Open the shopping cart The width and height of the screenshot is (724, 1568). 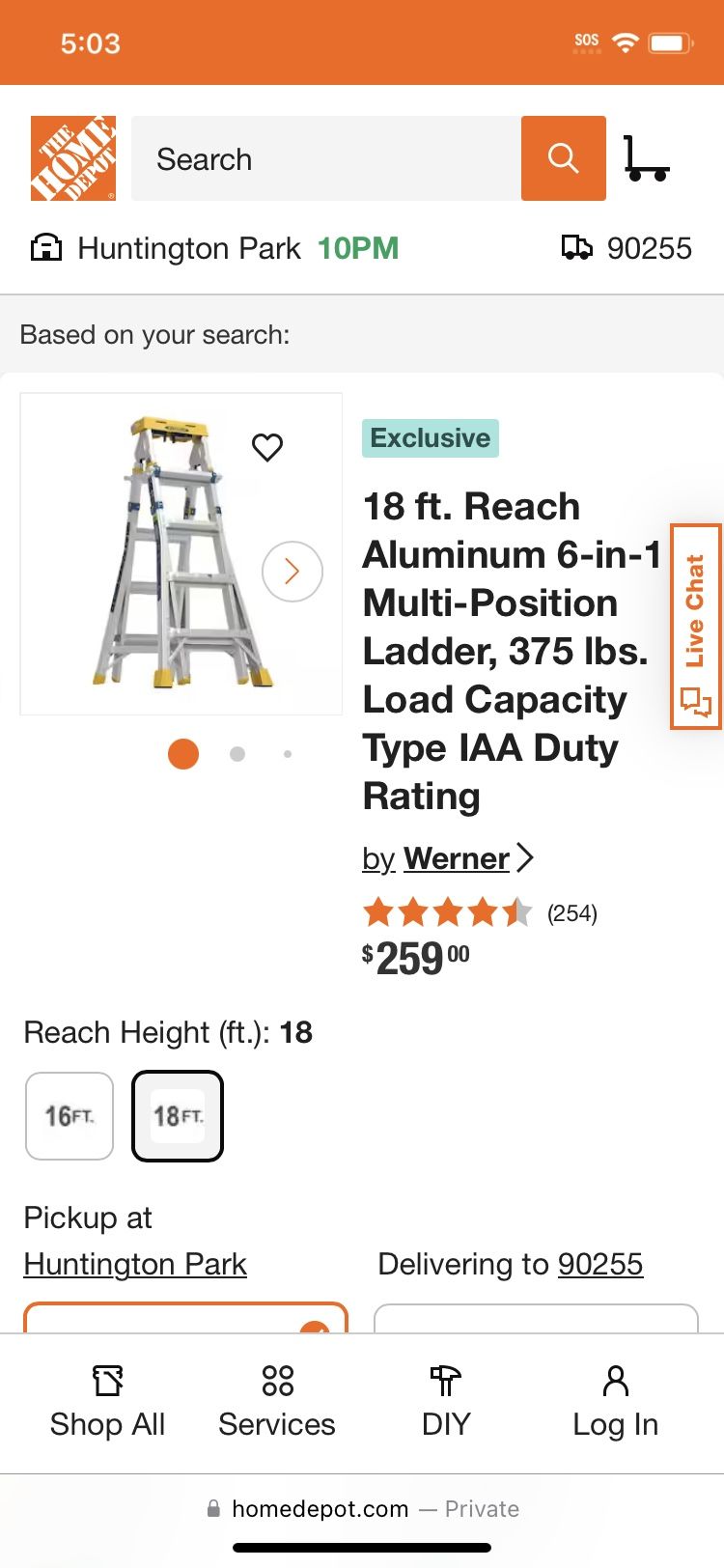646,158
